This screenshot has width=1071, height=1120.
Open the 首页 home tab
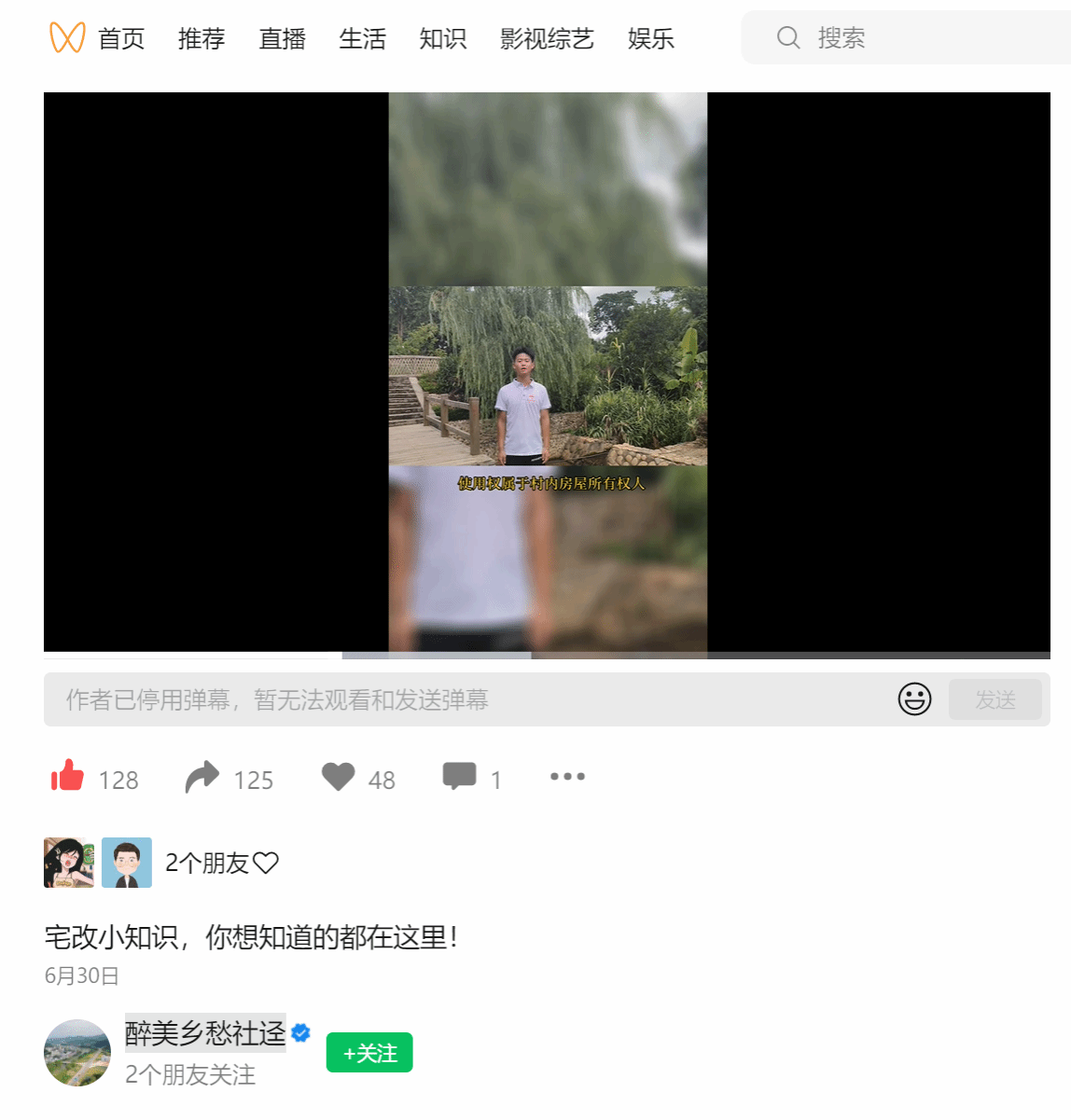tap(121, 38)
